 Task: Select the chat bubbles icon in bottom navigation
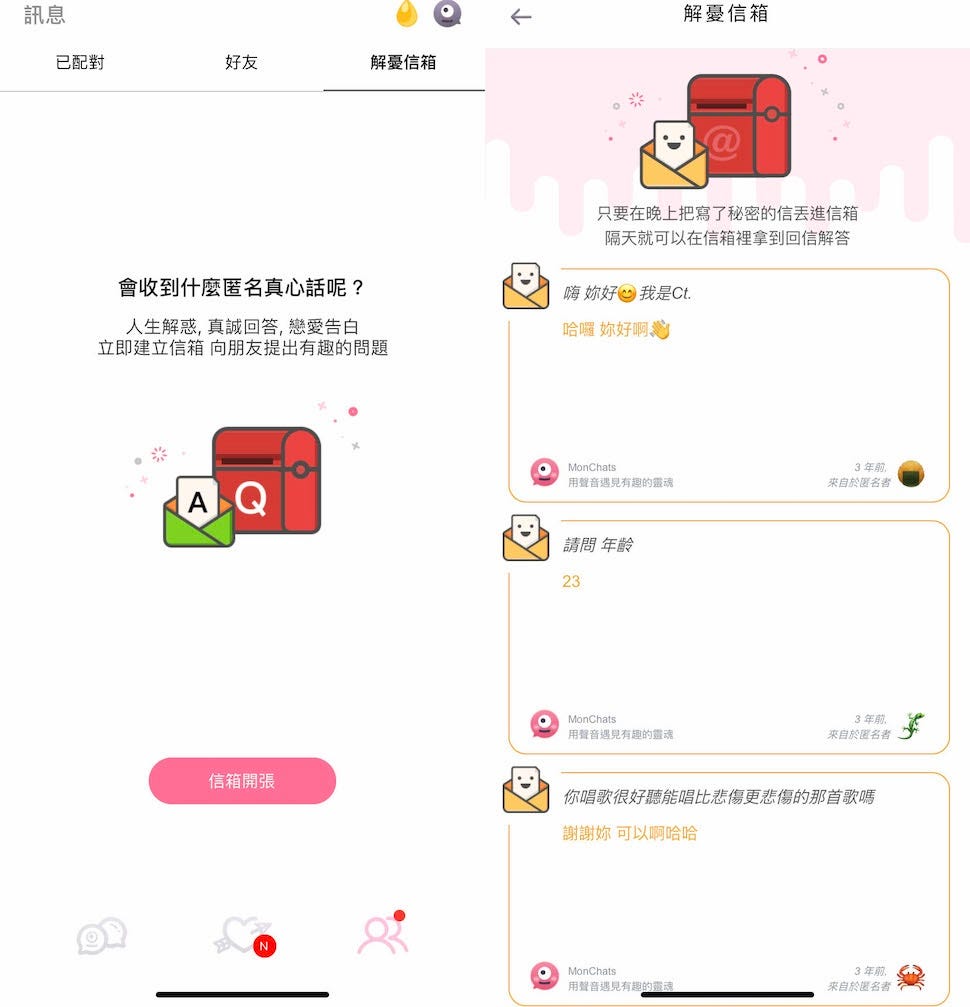(101, 933)
